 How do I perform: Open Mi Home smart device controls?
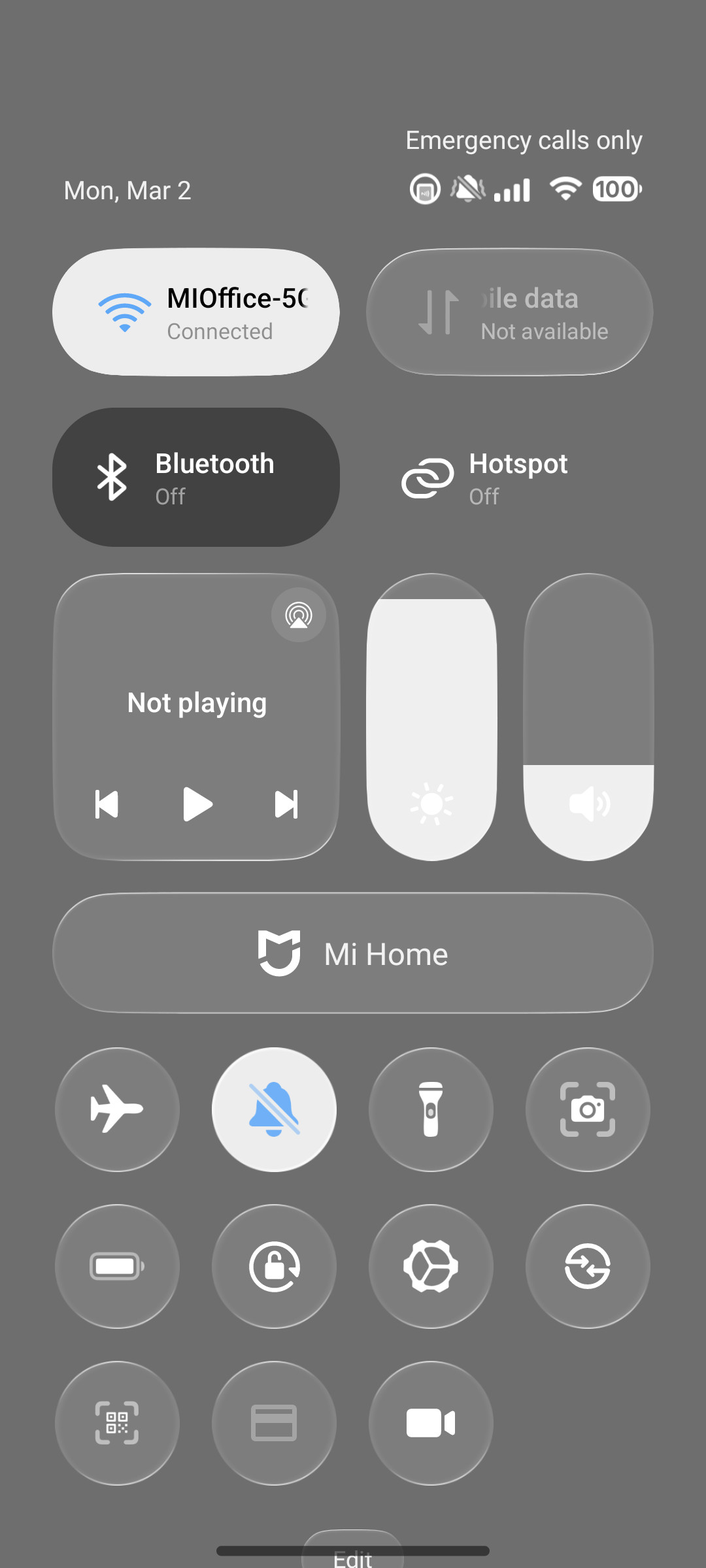pyautogui.click(x=353, y=954)
